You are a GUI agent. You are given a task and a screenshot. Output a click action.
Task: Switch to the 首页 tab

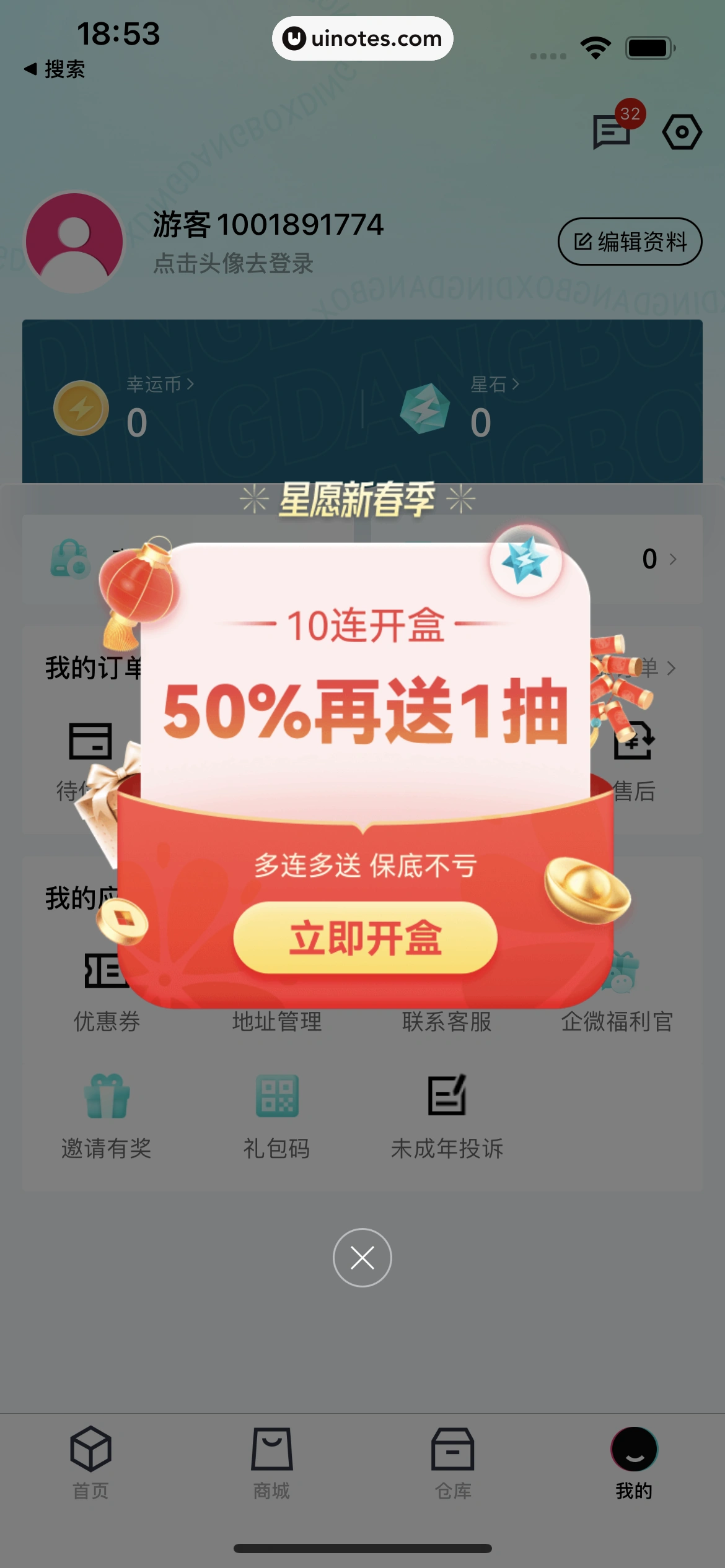(x=90, y=1463)
